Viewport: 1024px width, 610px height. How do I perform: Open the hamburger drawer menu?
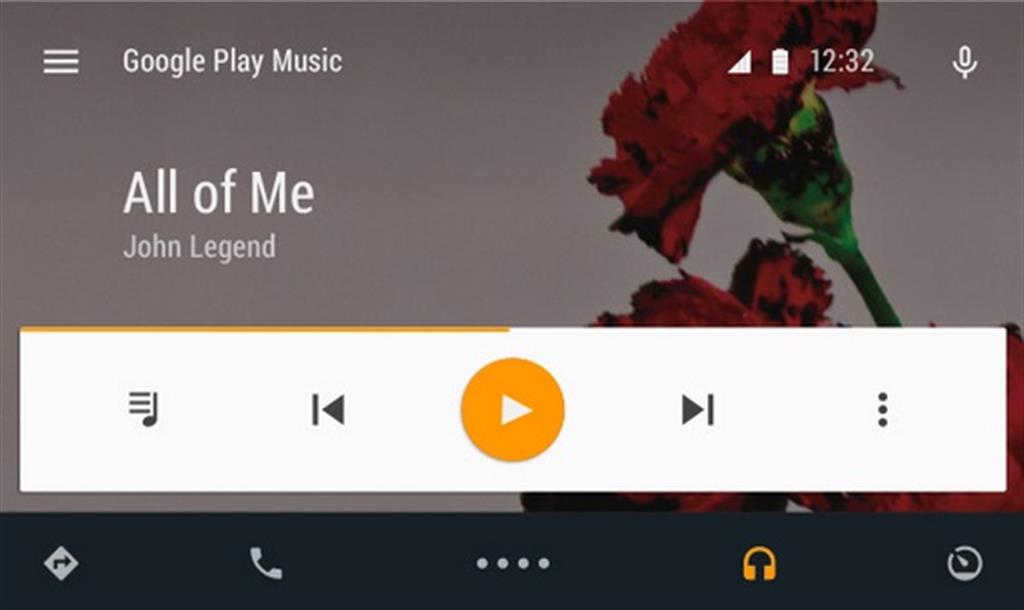(60, 62)
